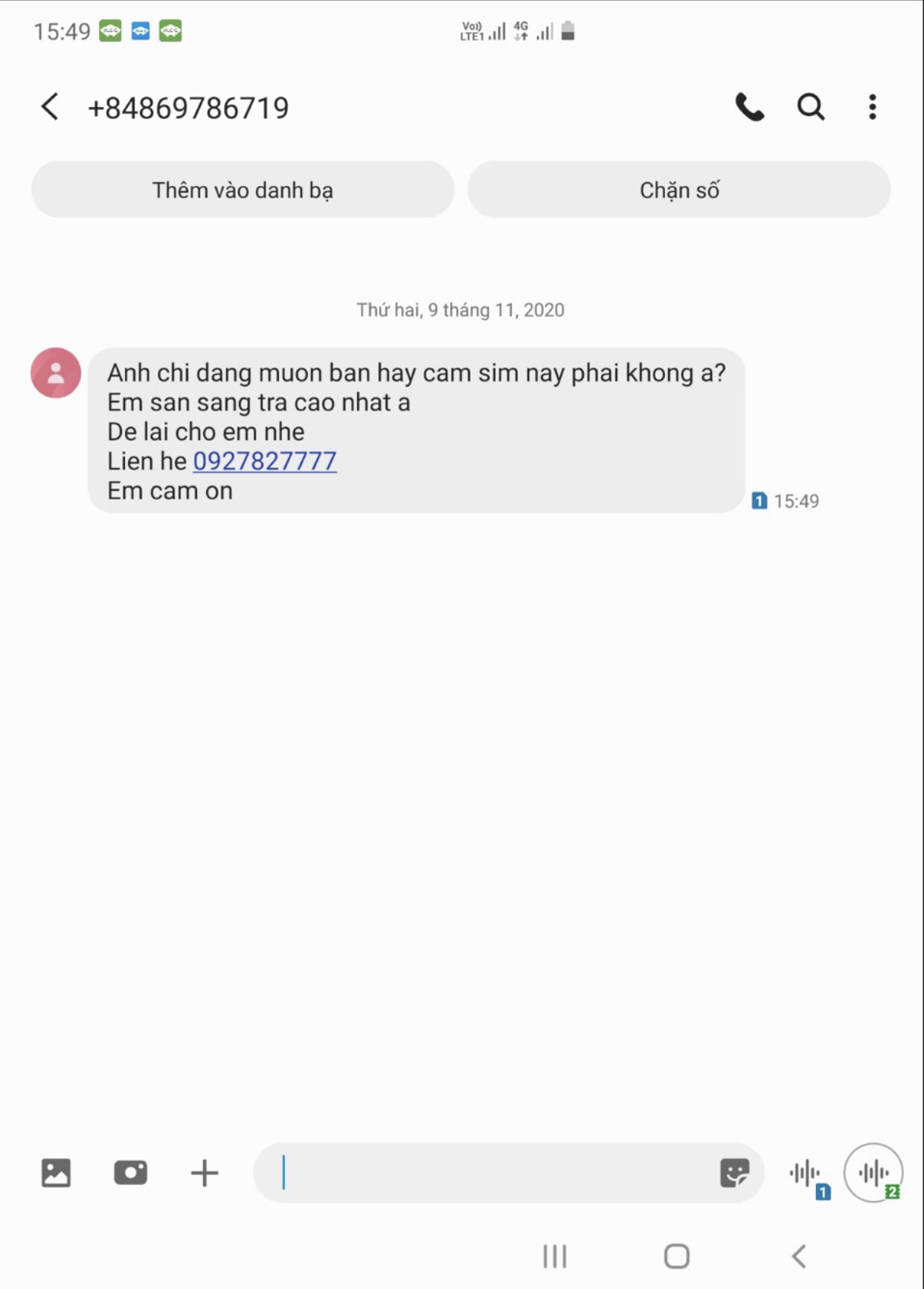Block this number with Chặn số
924x1289 pixels.
click(678, 190)
